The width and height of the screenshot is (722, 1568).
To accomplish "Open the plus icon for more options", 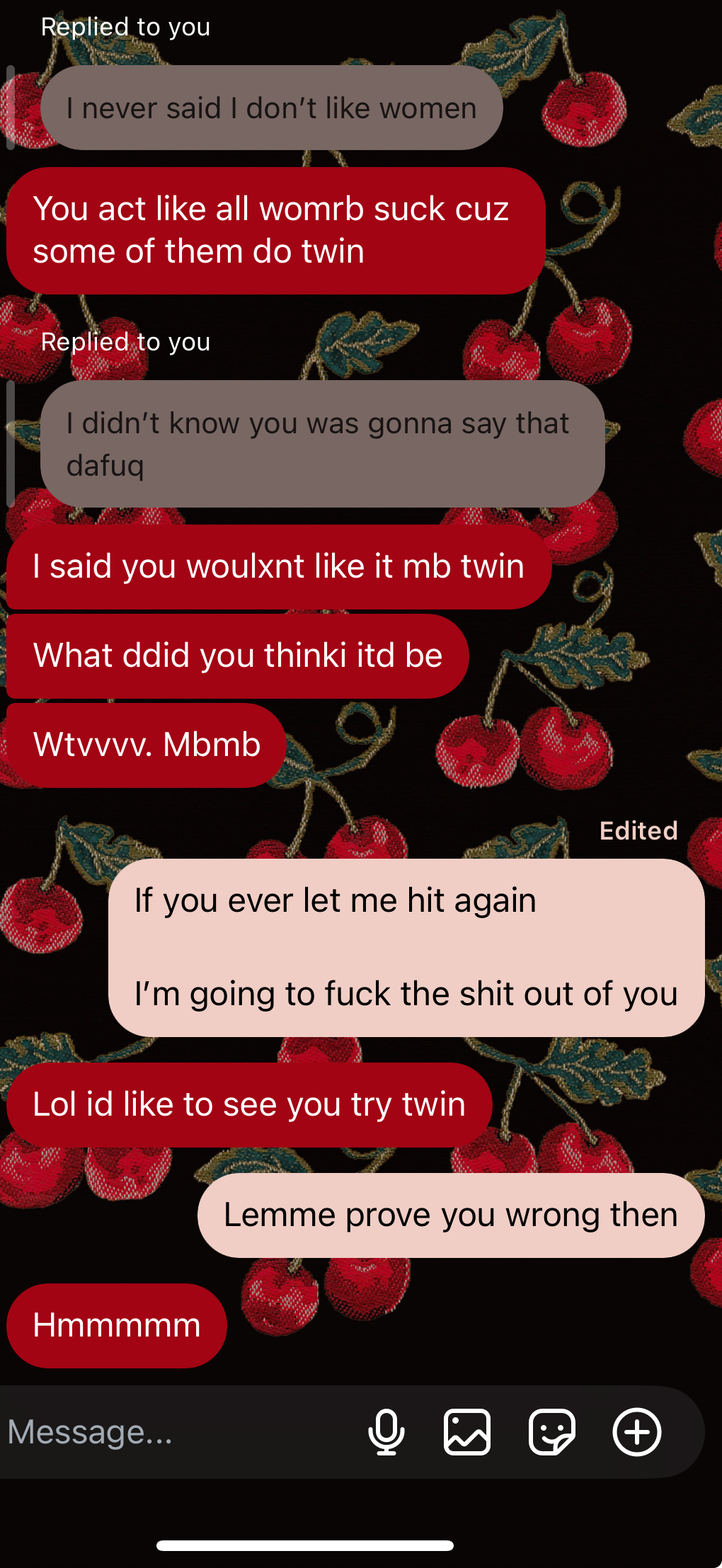I will [x=637, y=1432].
